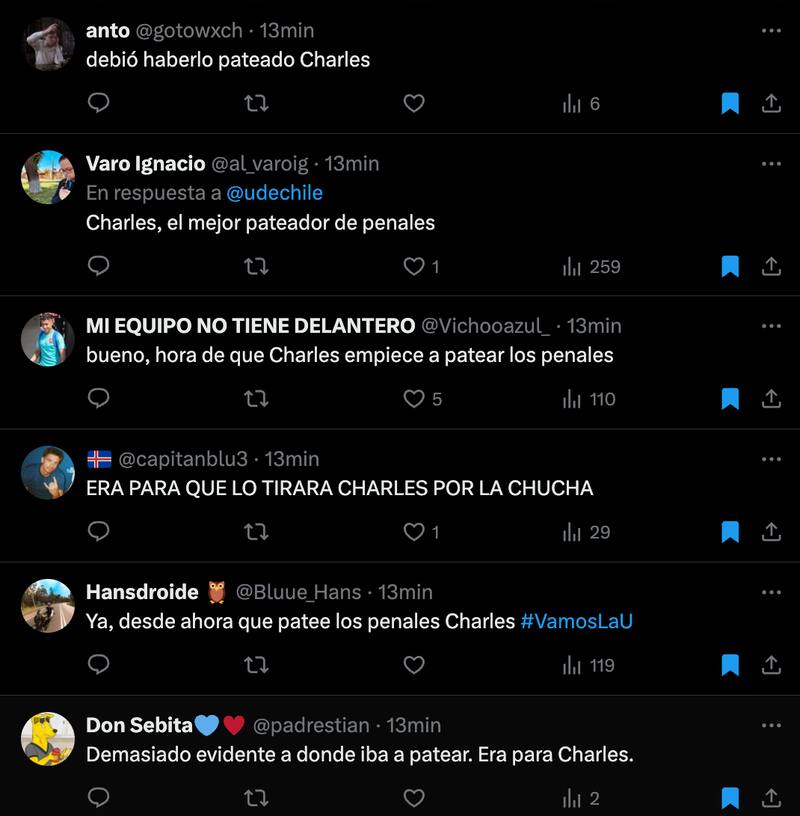This screenshot has width=800, height=816.
Task: Retweet @capitanblu3's tweet
Action: pyautogui.click(x=256, y=532)
